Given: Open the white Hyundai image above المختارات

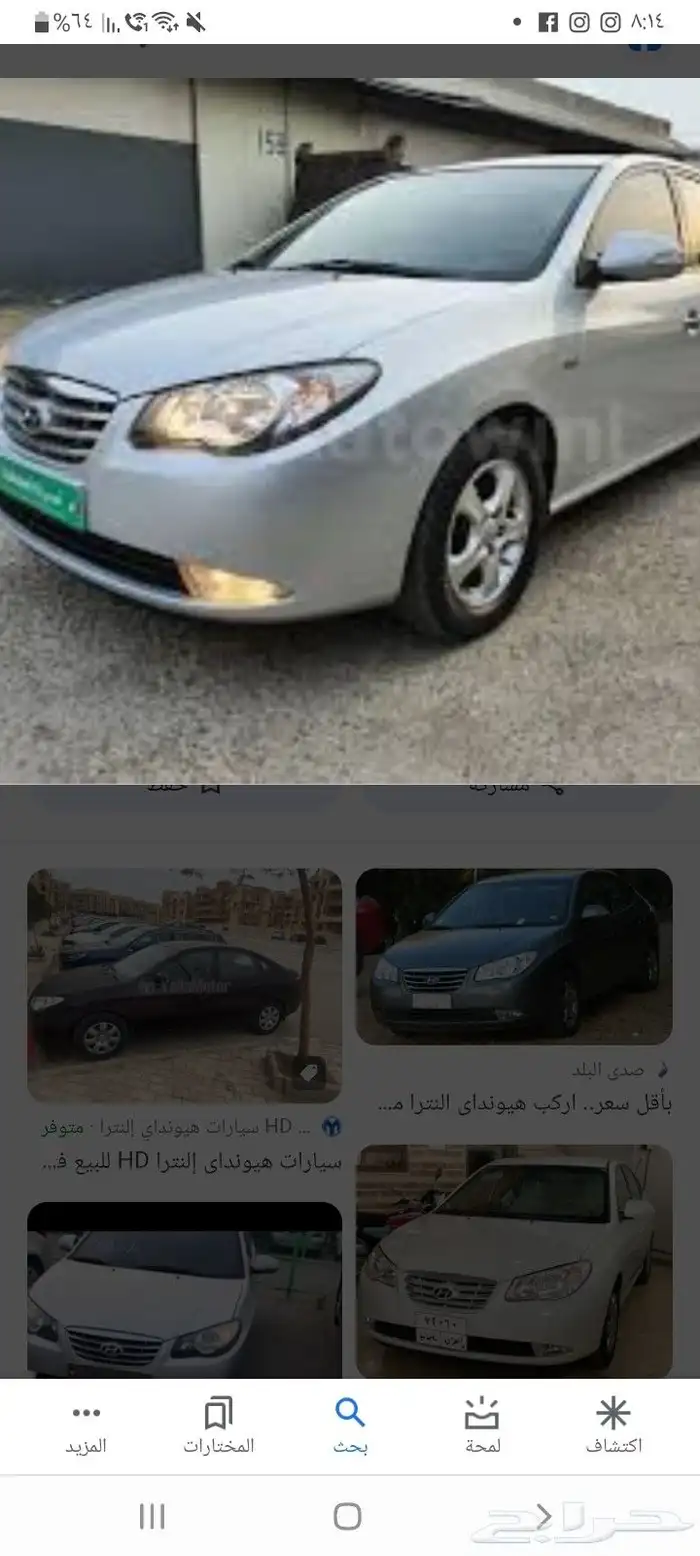Looking at the screenshot, I should (x=184, y=1291).
